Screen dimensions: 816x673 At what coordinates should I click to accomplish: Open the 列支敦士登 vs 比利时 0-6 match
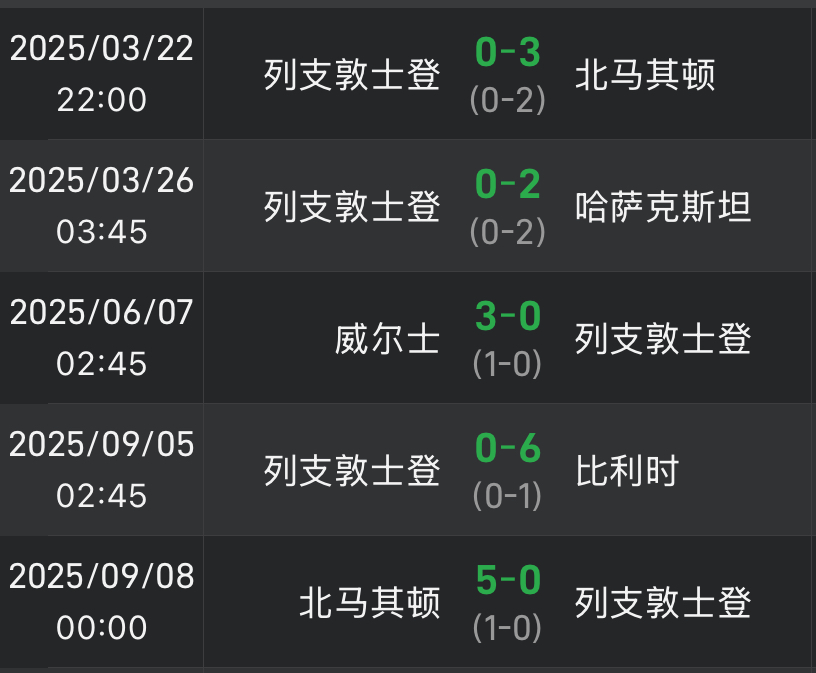tap(508, 470)
